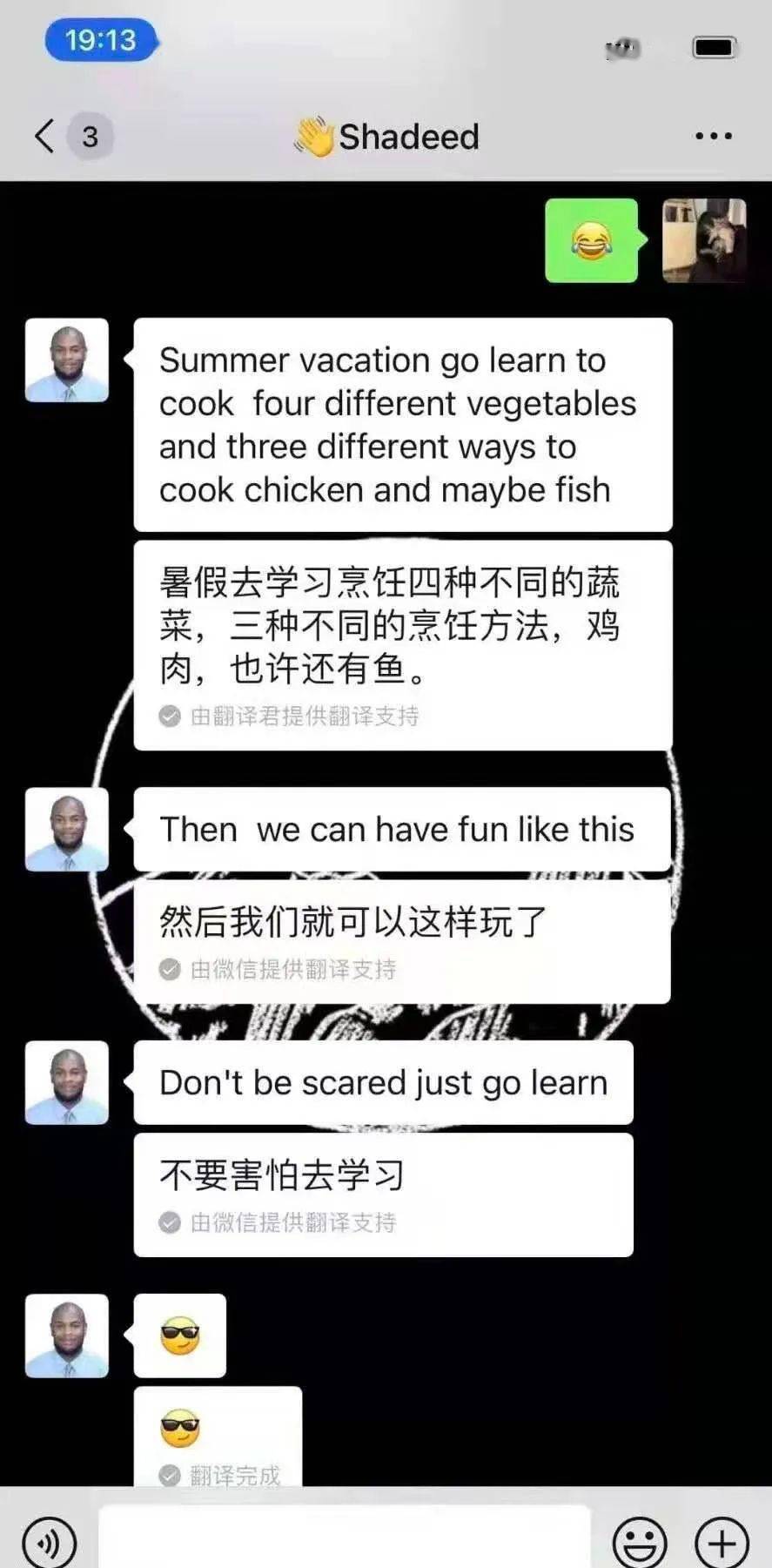Tap your own avatar beside the laughing emoji
The height and width of the screenshot is (1568, 772).
click(x=704, y=241)
